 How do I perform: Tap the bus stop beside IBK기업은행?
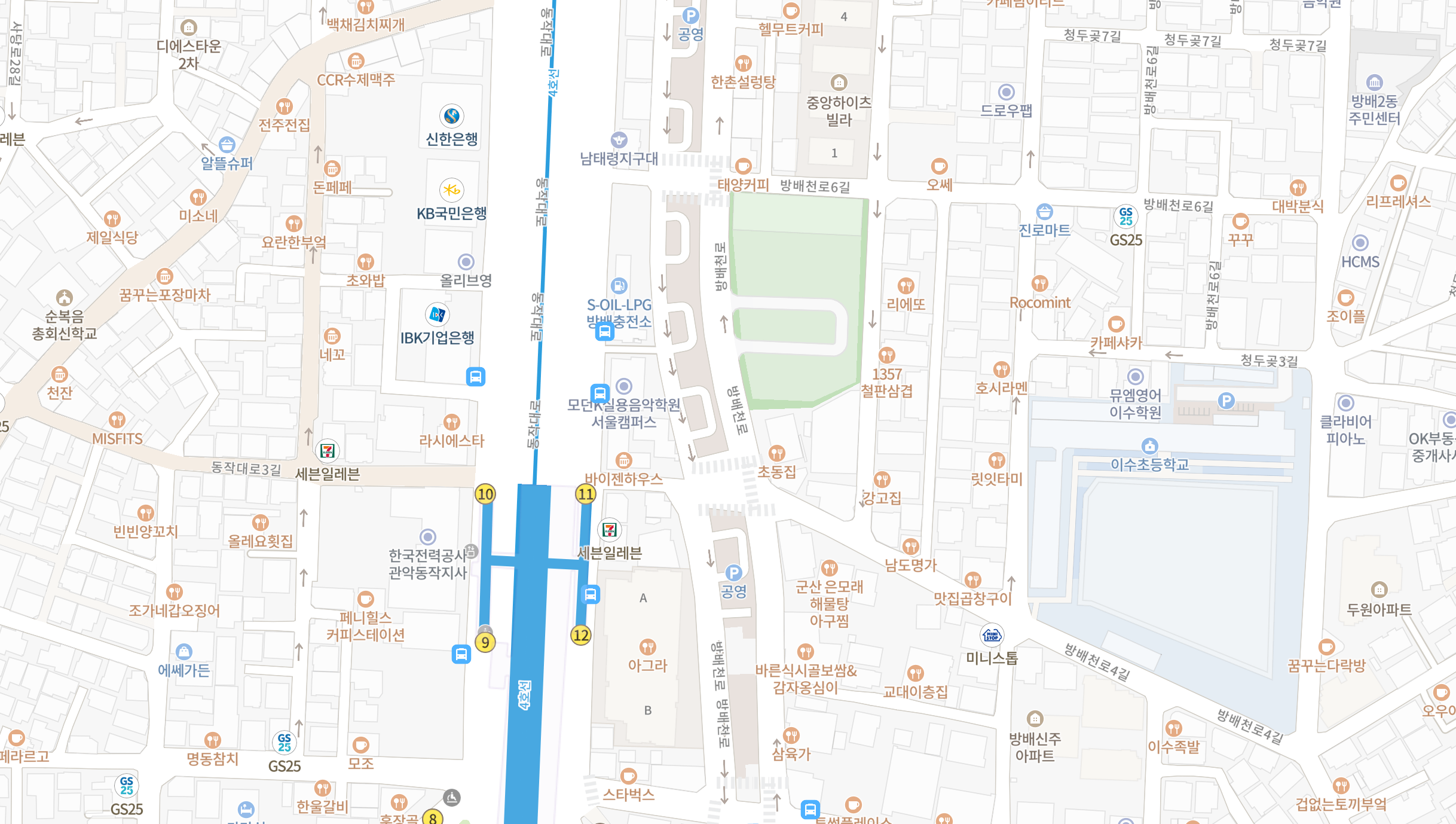pos(476,377)
